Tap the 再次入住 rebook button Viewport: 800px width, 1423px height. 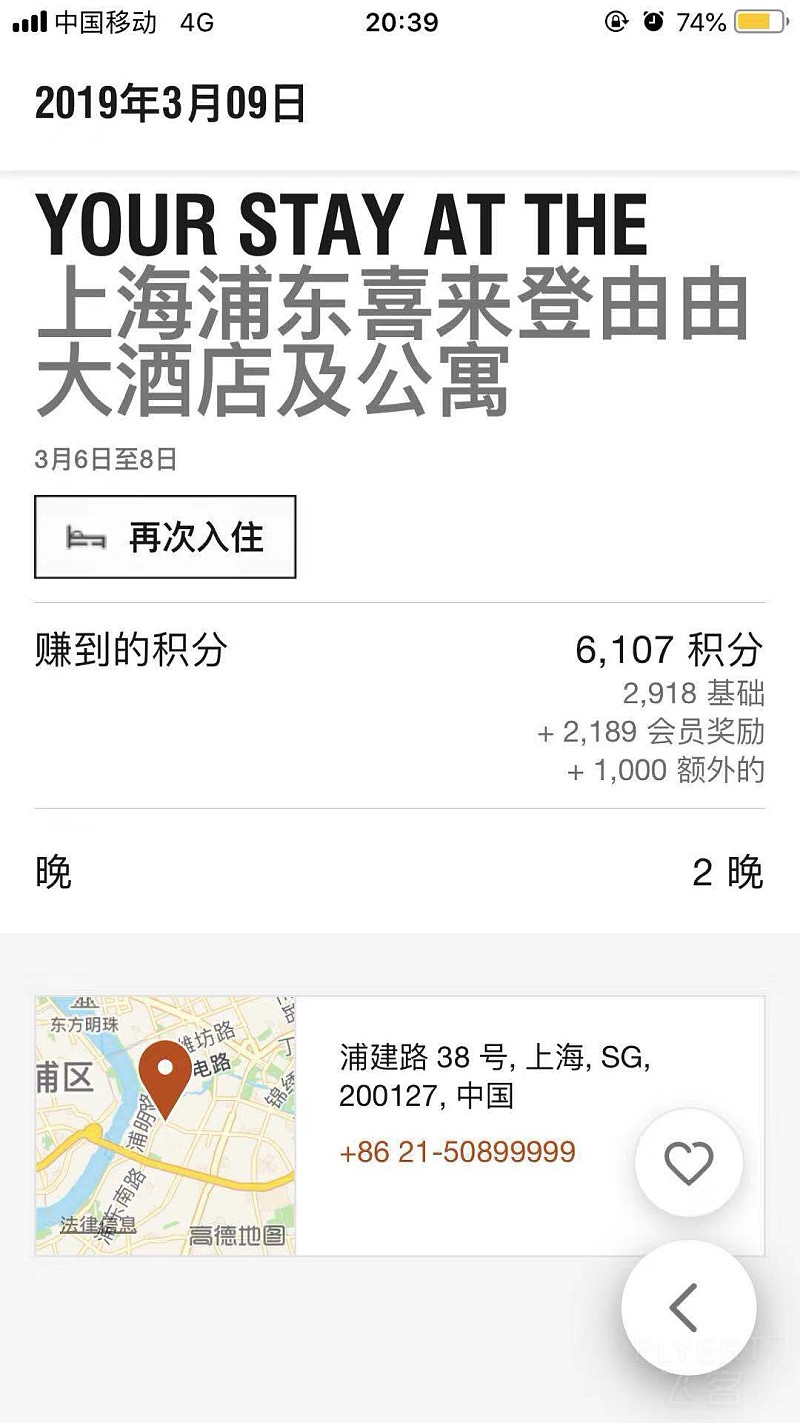click(165, 537)
